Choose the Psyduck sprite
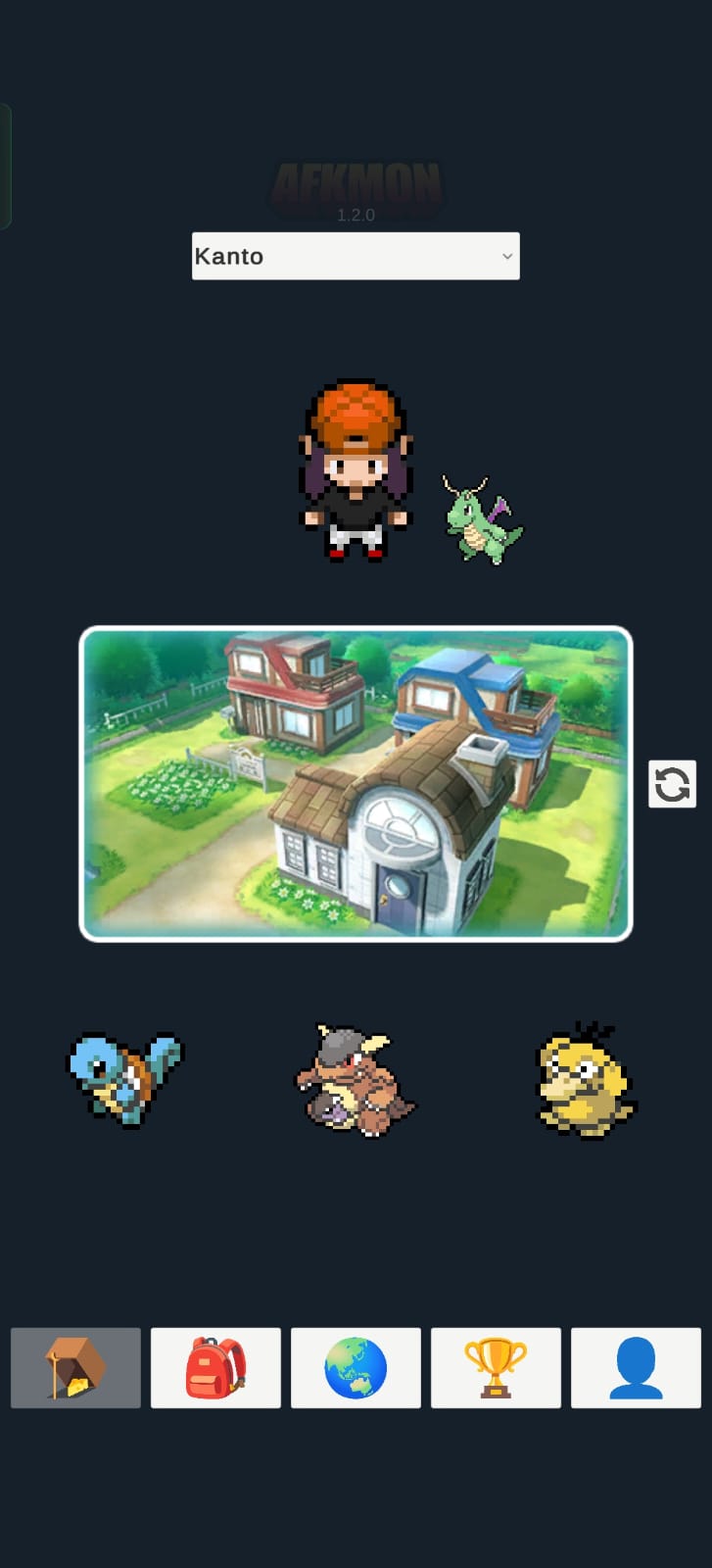 [x=586, y=1081]
